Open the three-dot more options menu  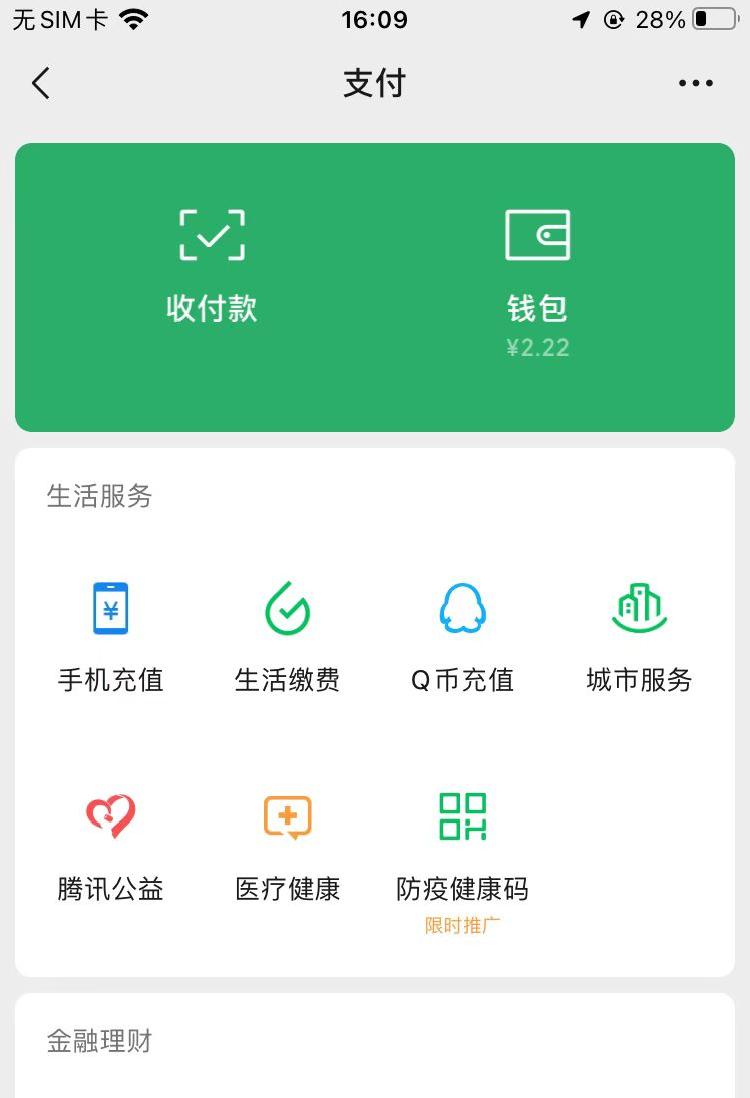(x=695, y=83)
